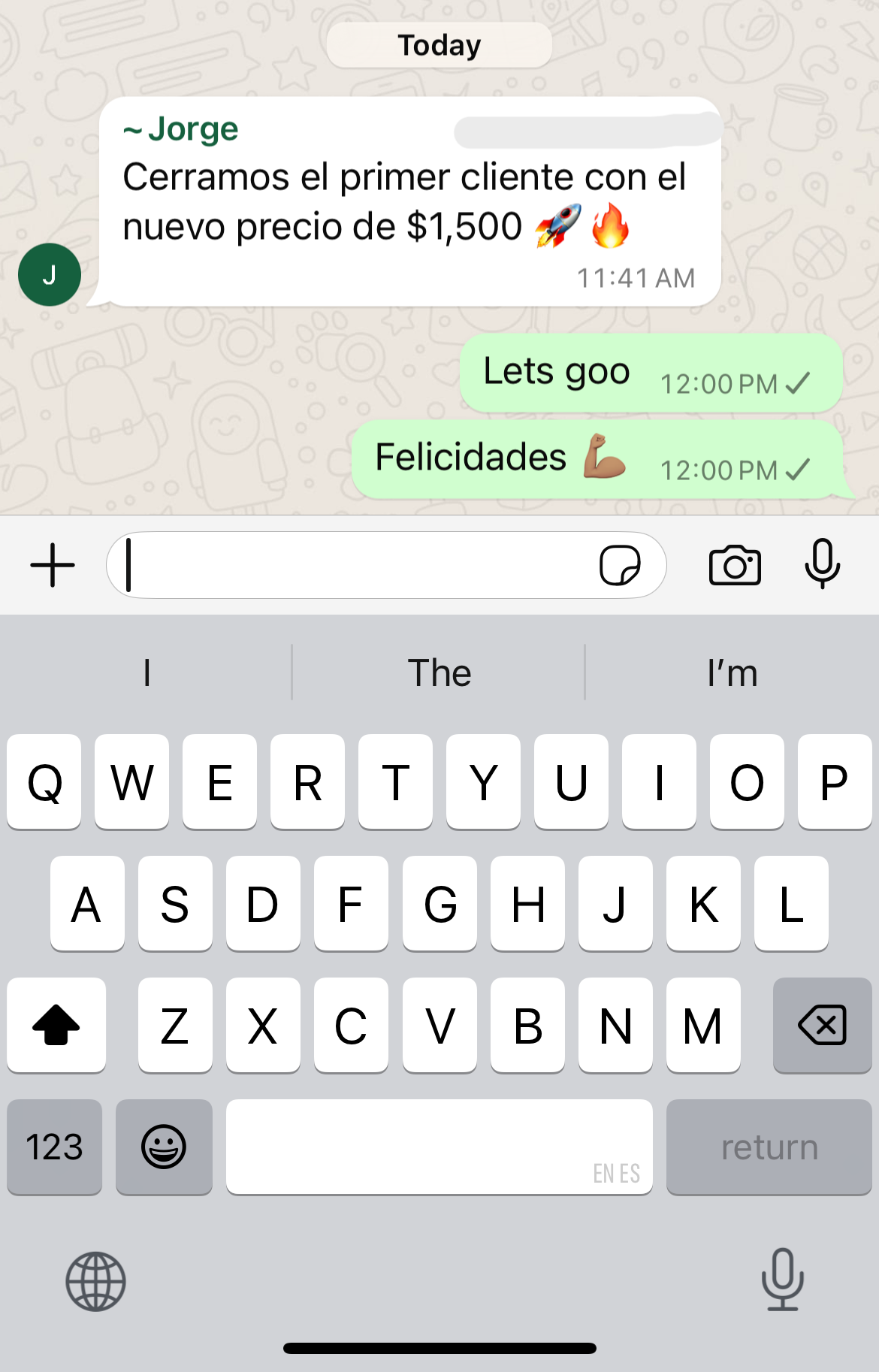
Task: Record a voice message in the chat bar
Action: (822, 564)
